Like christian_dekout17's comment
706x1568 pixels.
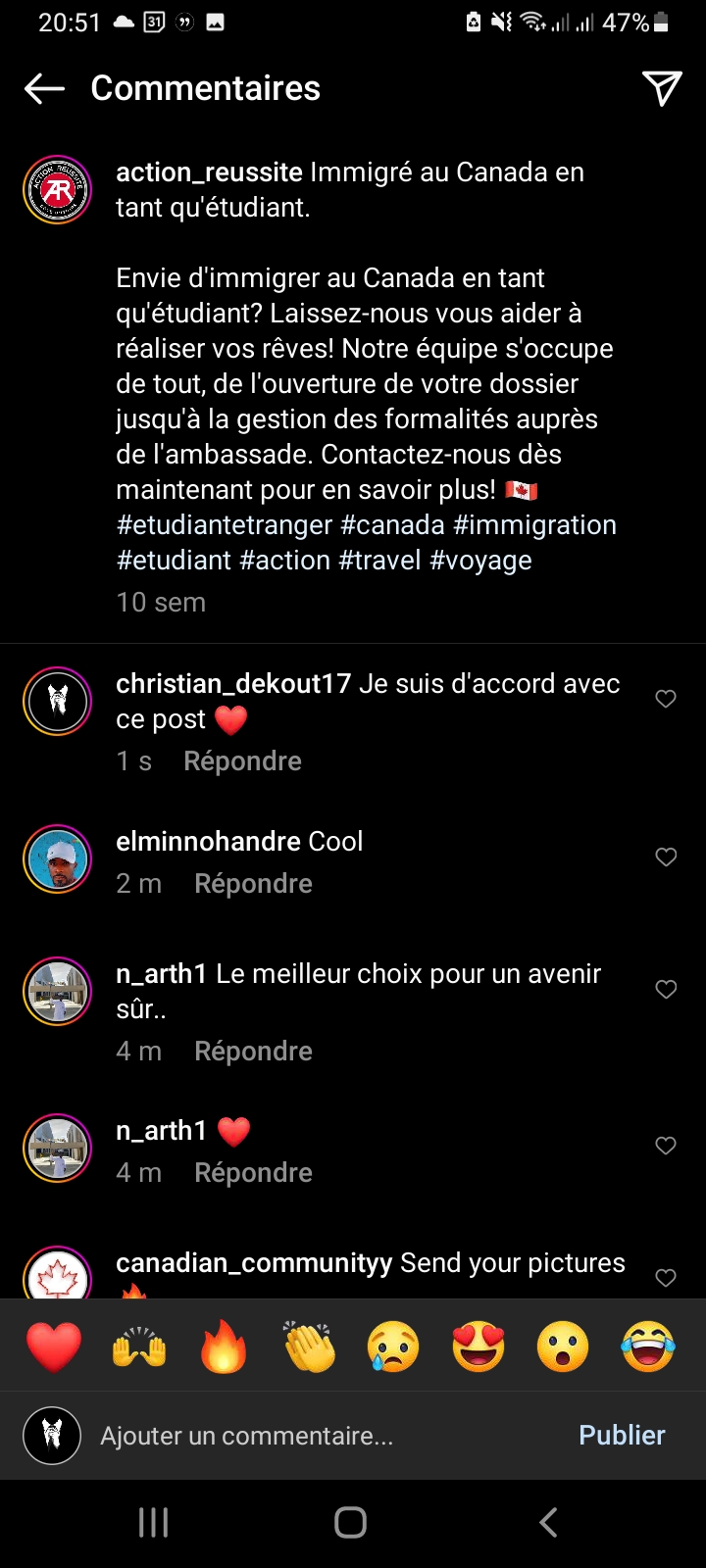(666, 699)
